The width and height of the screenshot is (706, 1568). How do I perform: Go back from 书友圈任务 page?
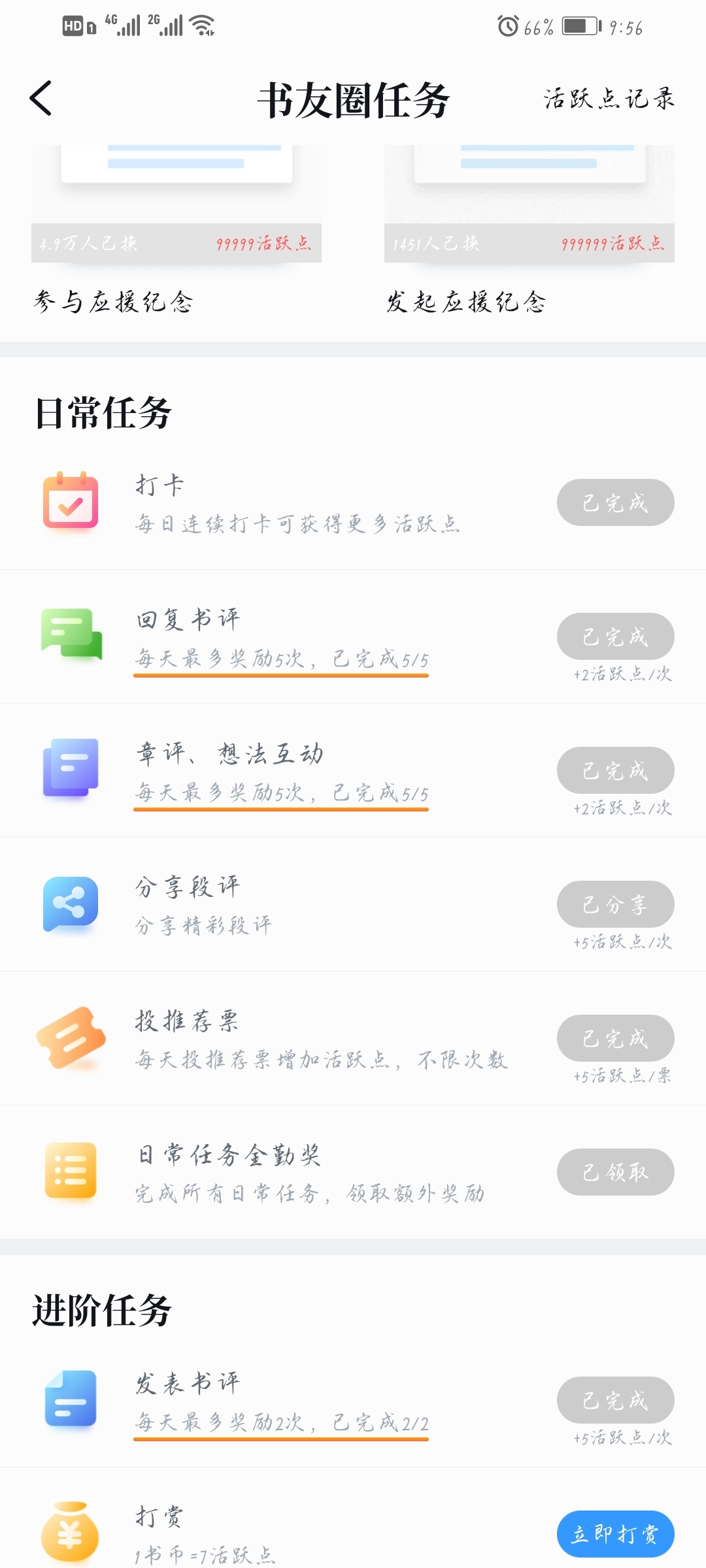(41, 99)
